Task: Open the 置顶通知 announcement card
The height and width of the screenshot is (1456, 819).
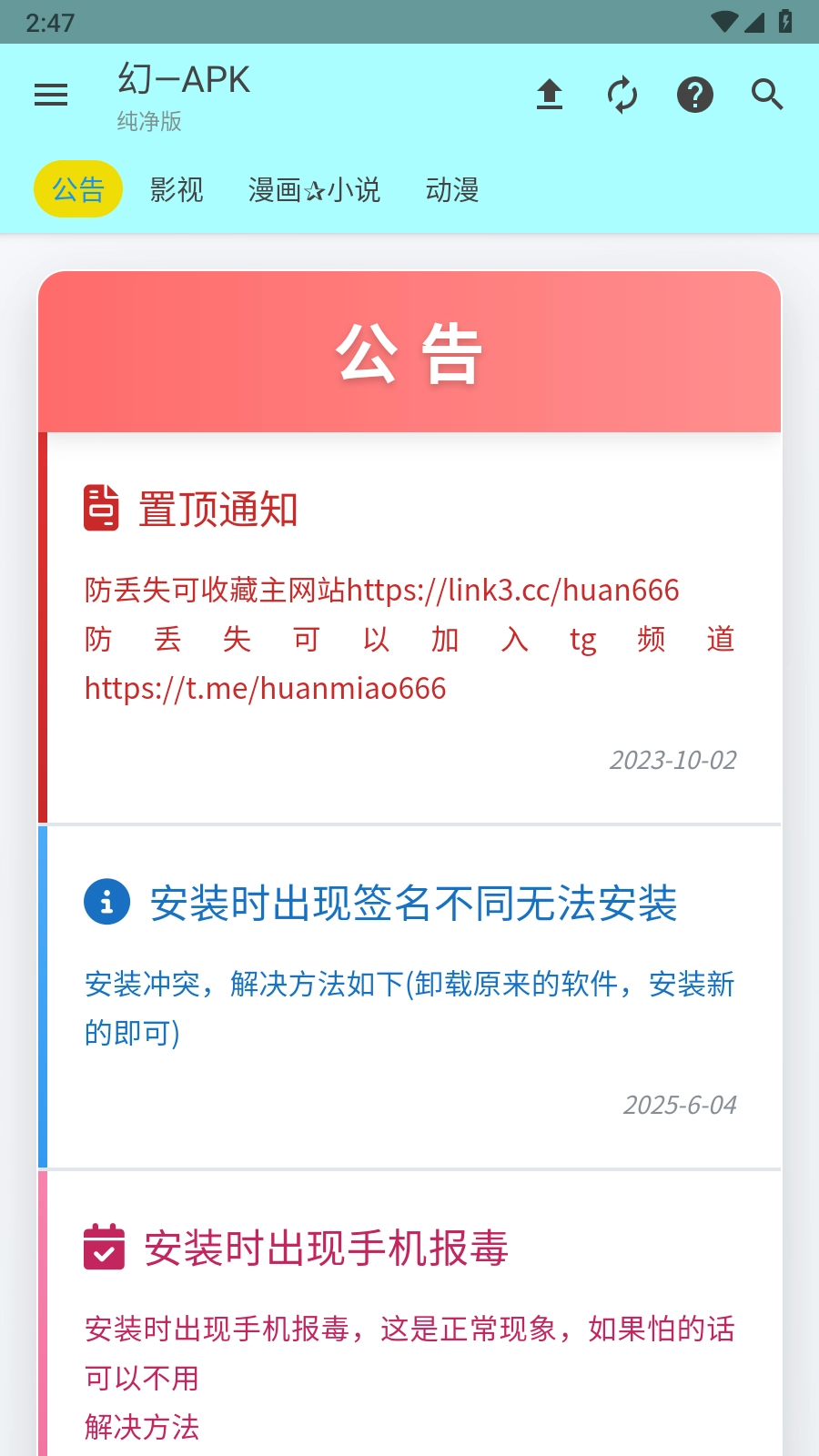Action: [x=409, y=628]
